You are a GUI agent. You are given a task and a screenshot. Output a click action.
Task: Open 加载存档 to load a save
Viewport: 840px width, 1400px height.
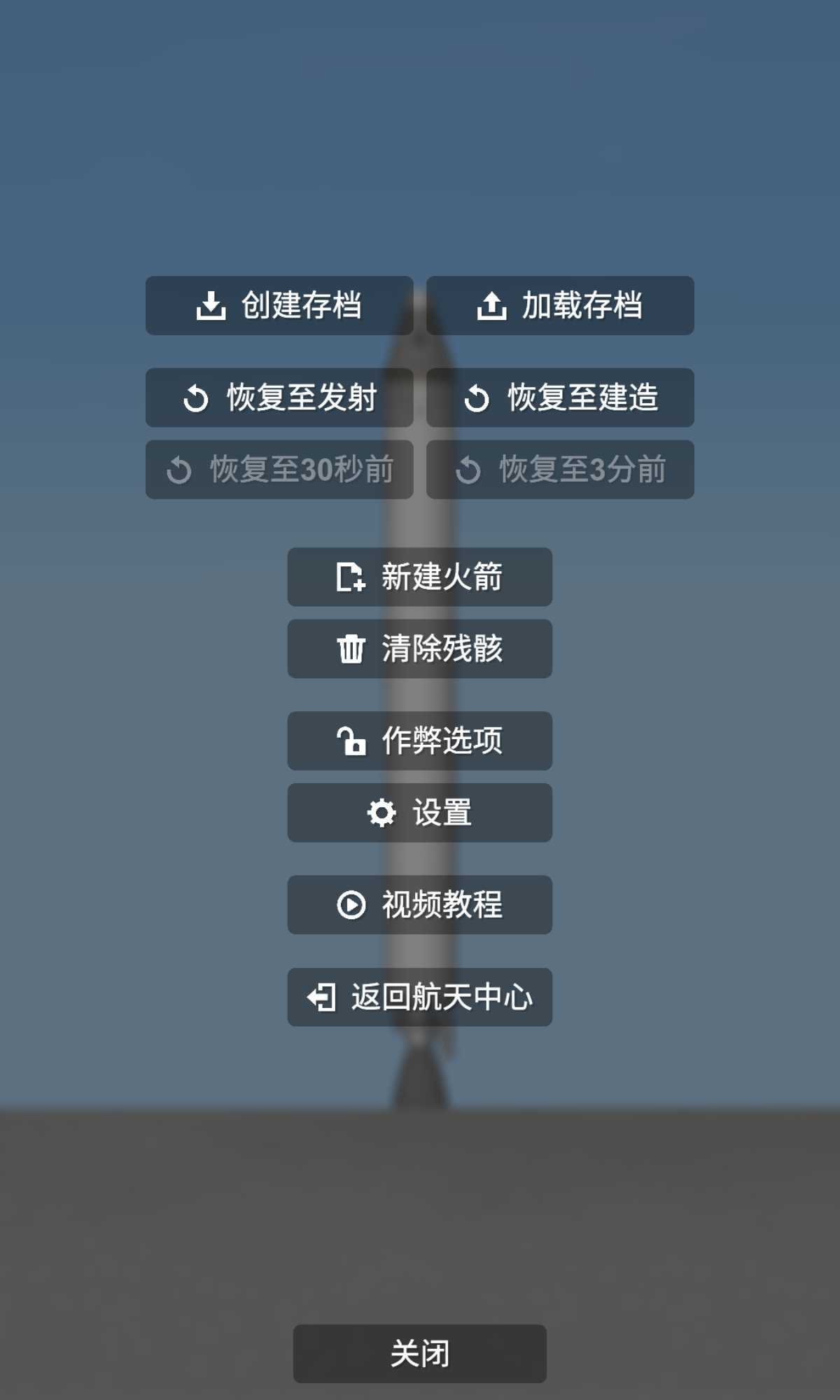tap(560, 306)
